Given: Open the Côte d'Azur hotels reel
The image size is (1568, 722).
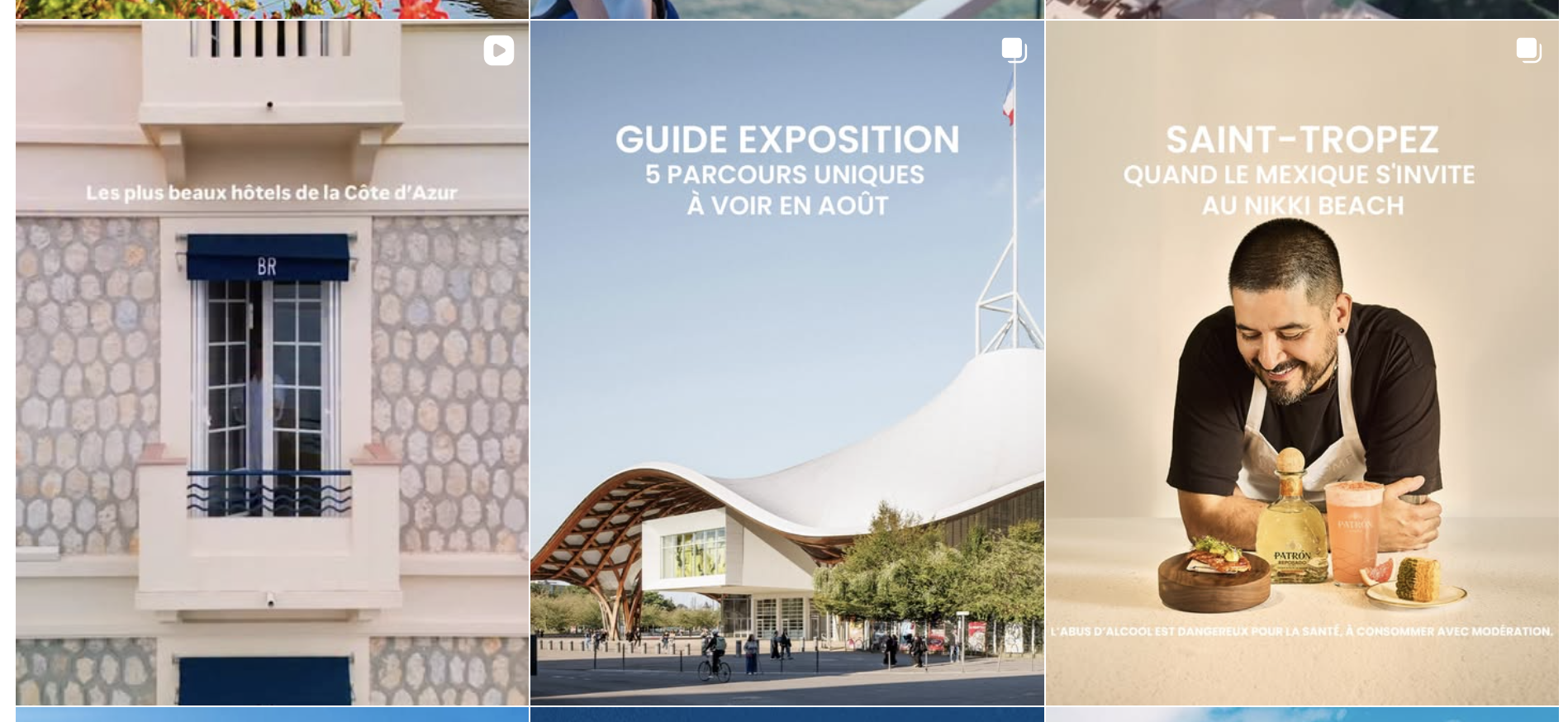Looking at the screenshot, I should click(x=272, y=363).
